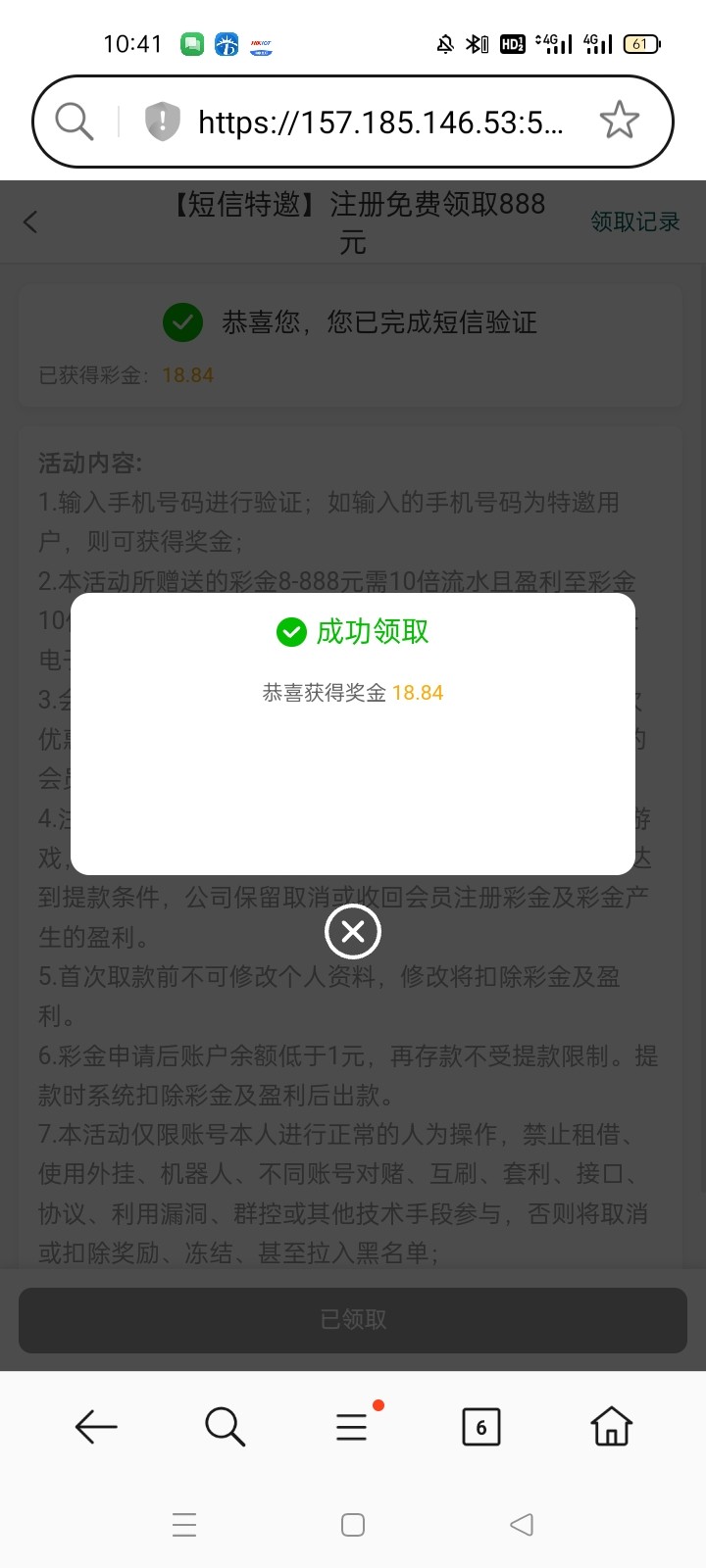This screenshot has width=706, height=1568.
Task: Go back using browser toolbar arrow
Action: (96, 1427)
